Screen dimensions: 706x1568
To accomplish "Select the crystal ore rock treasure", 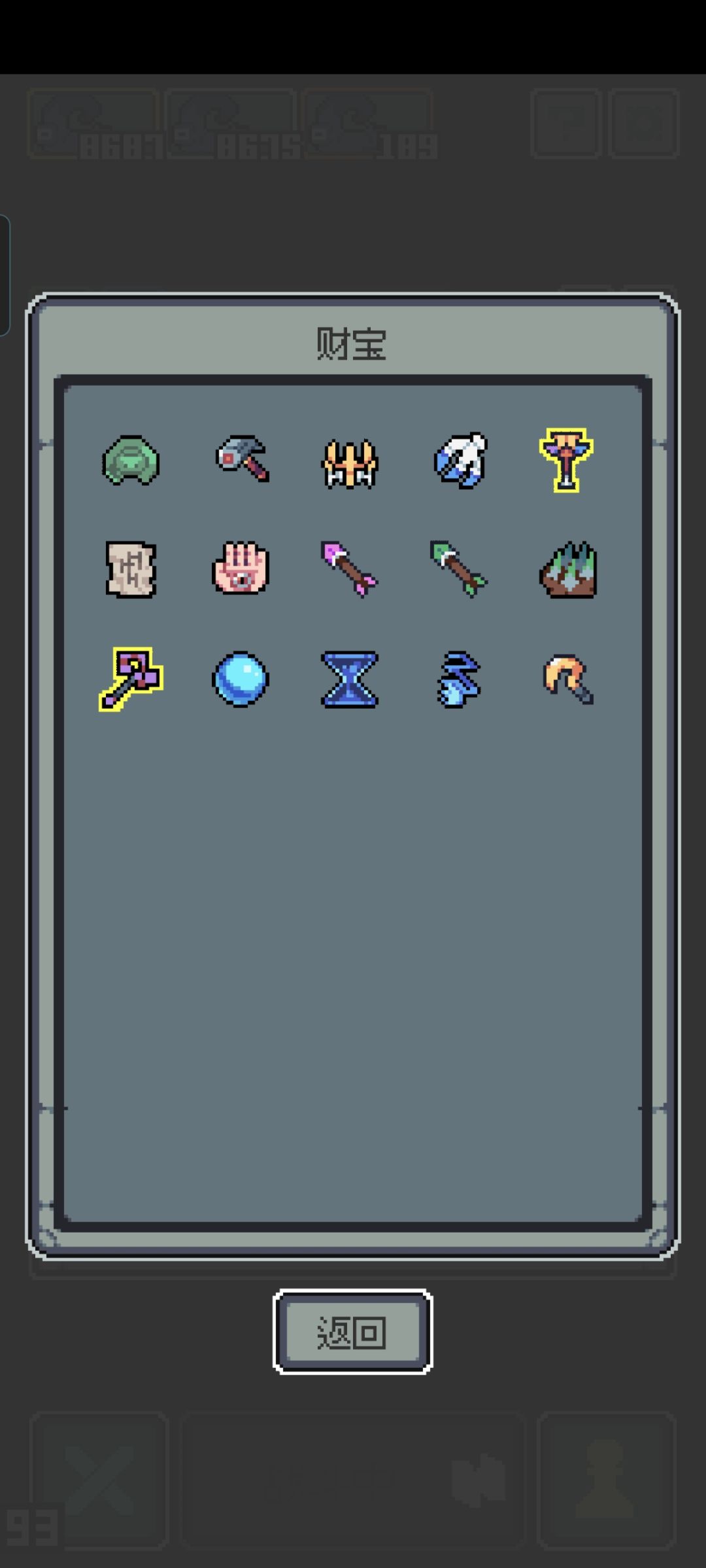I will point(568,570).
